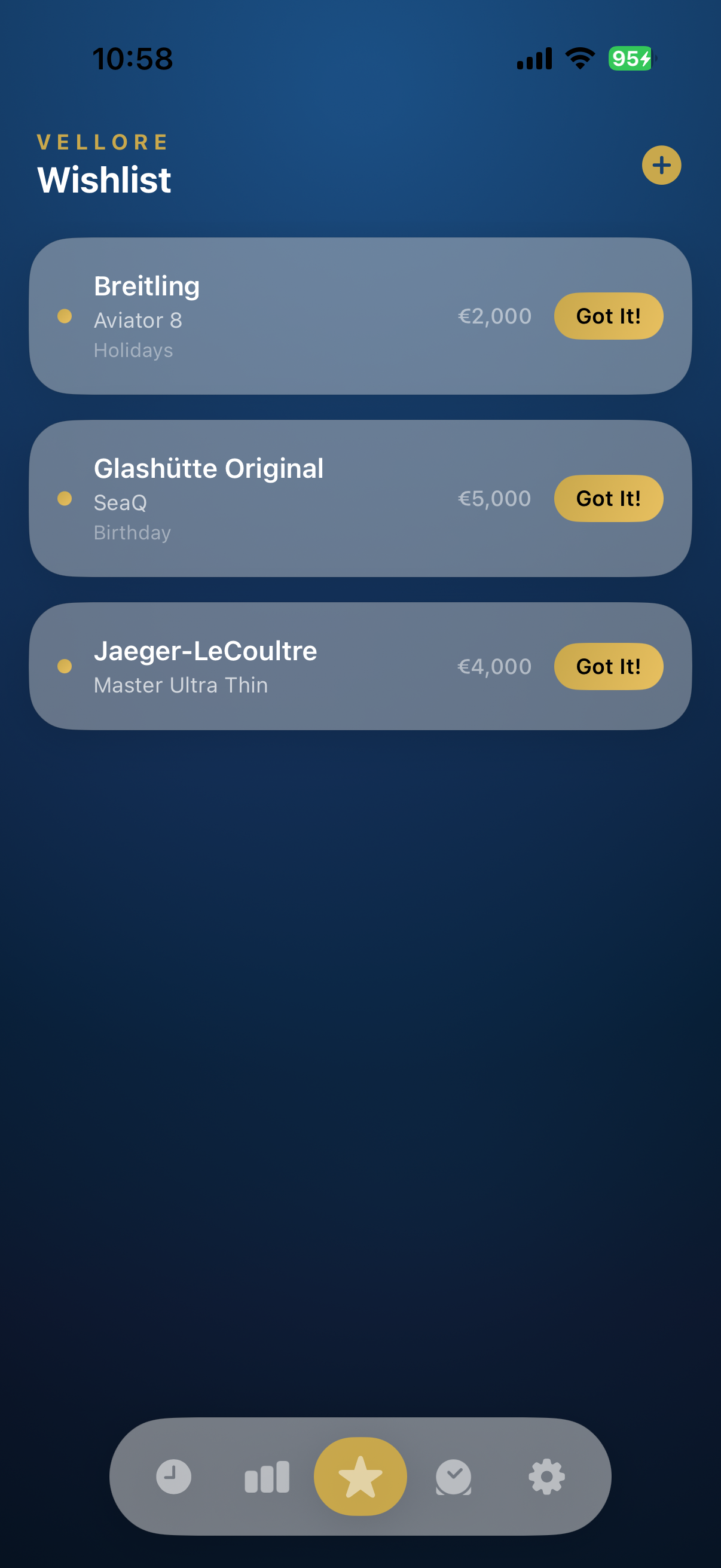Add a new wishlist item

(661, 165)
